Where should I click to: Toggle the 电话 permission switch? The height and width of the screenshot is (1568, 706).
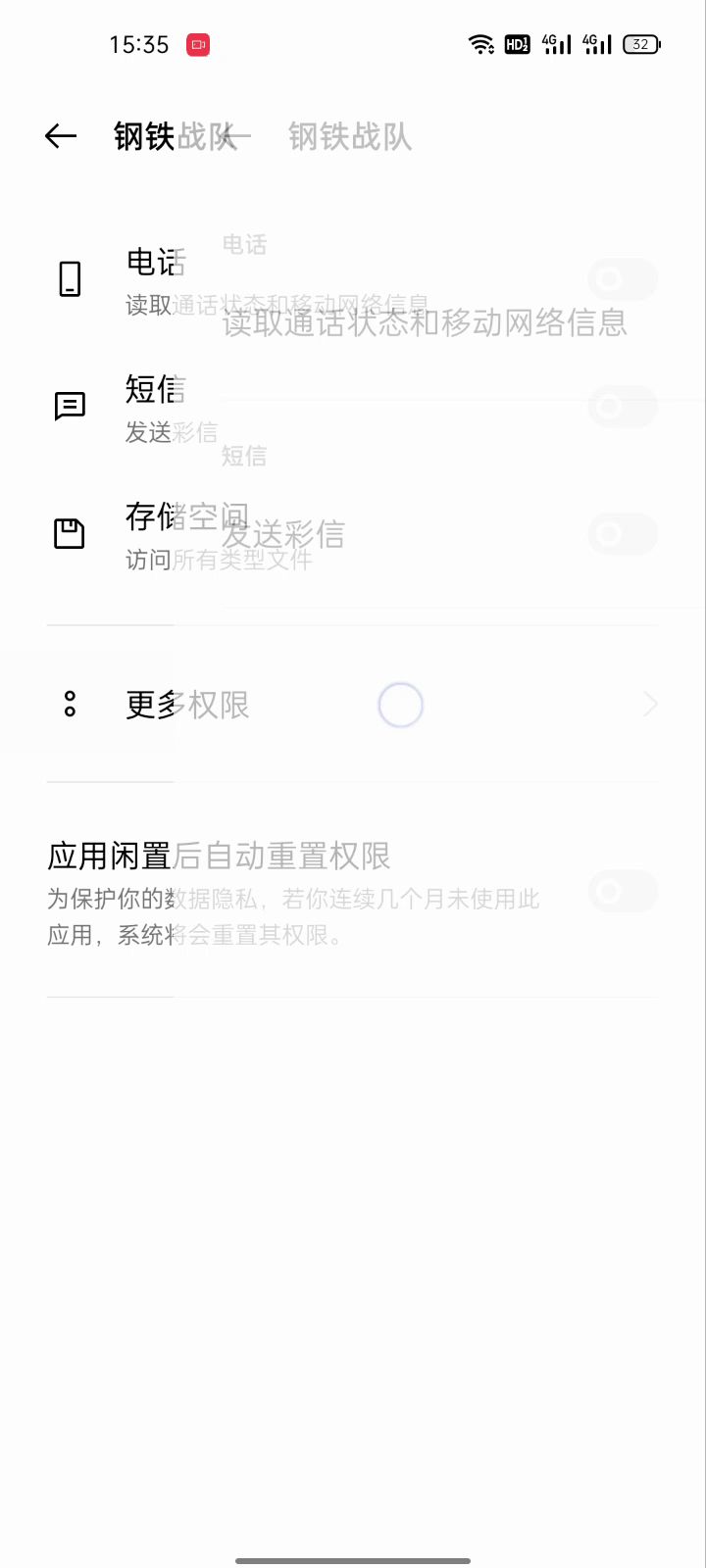coord(622,280)
